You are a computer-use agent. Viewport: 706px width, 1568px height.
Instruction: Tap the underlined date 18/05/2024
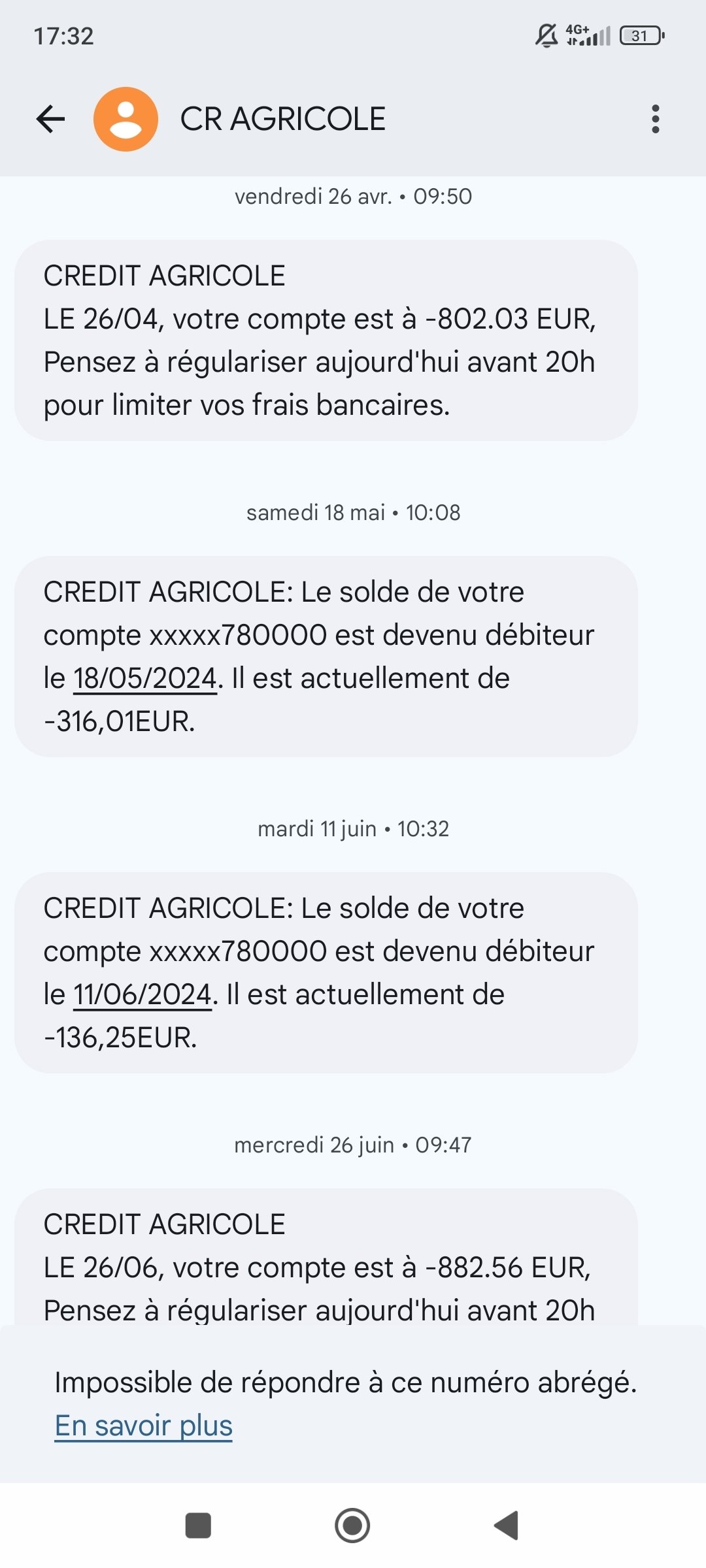pyautogui.click(x=144, y=678)
